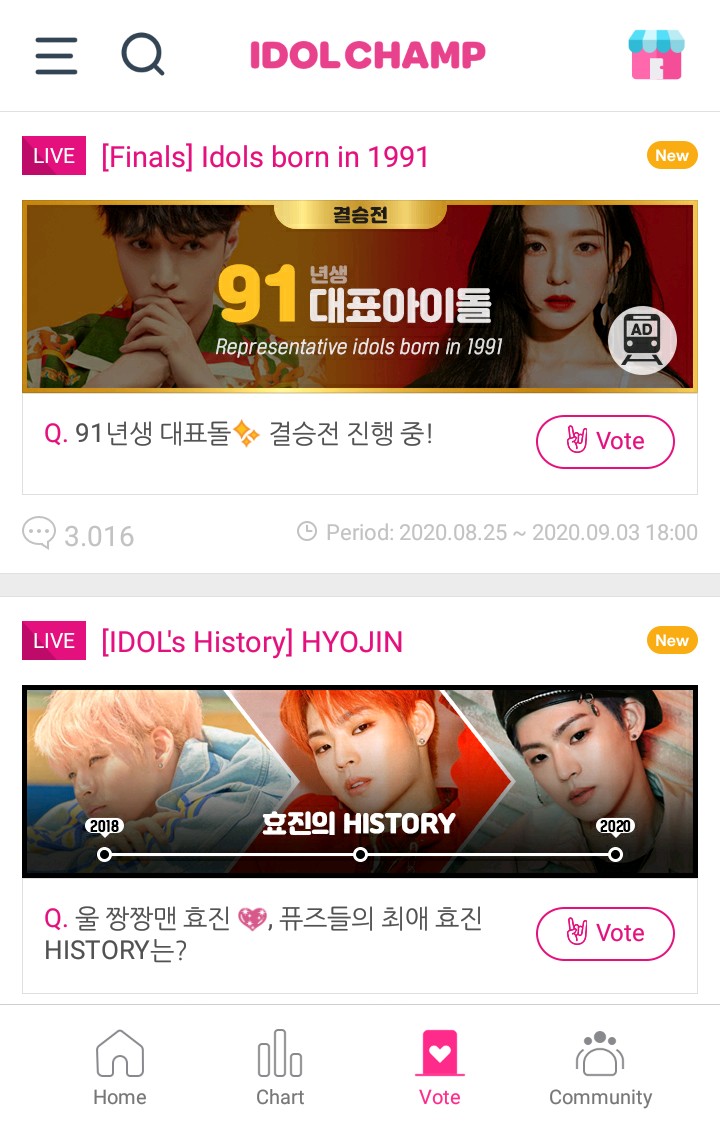Open the search icon
This screenshot has width=720, height=1132.
pyautogui.click(x=143, y=54)
